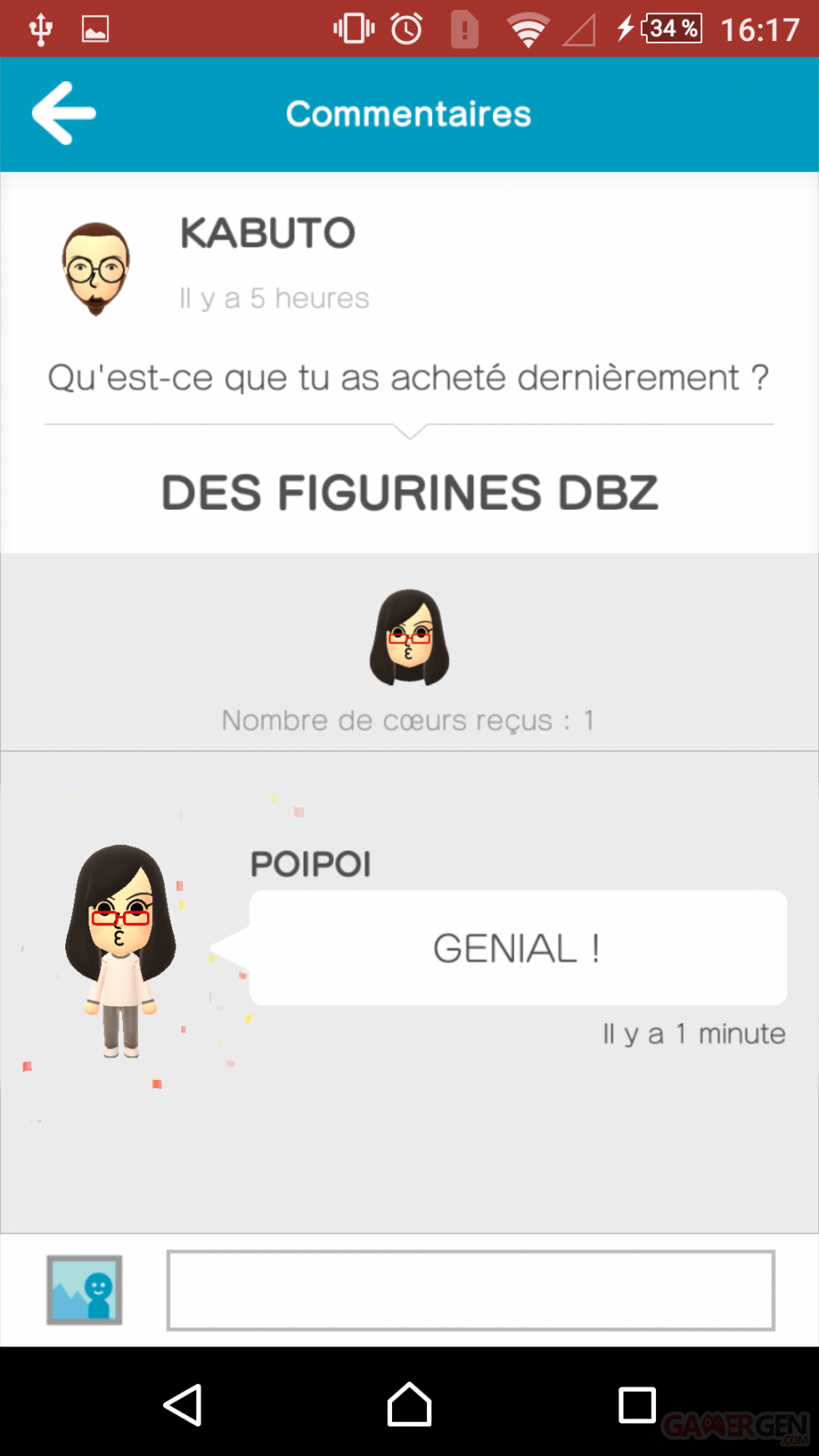Tap the Android back navigation triangle
819x1456 pixels.
tap(183, 1405)
